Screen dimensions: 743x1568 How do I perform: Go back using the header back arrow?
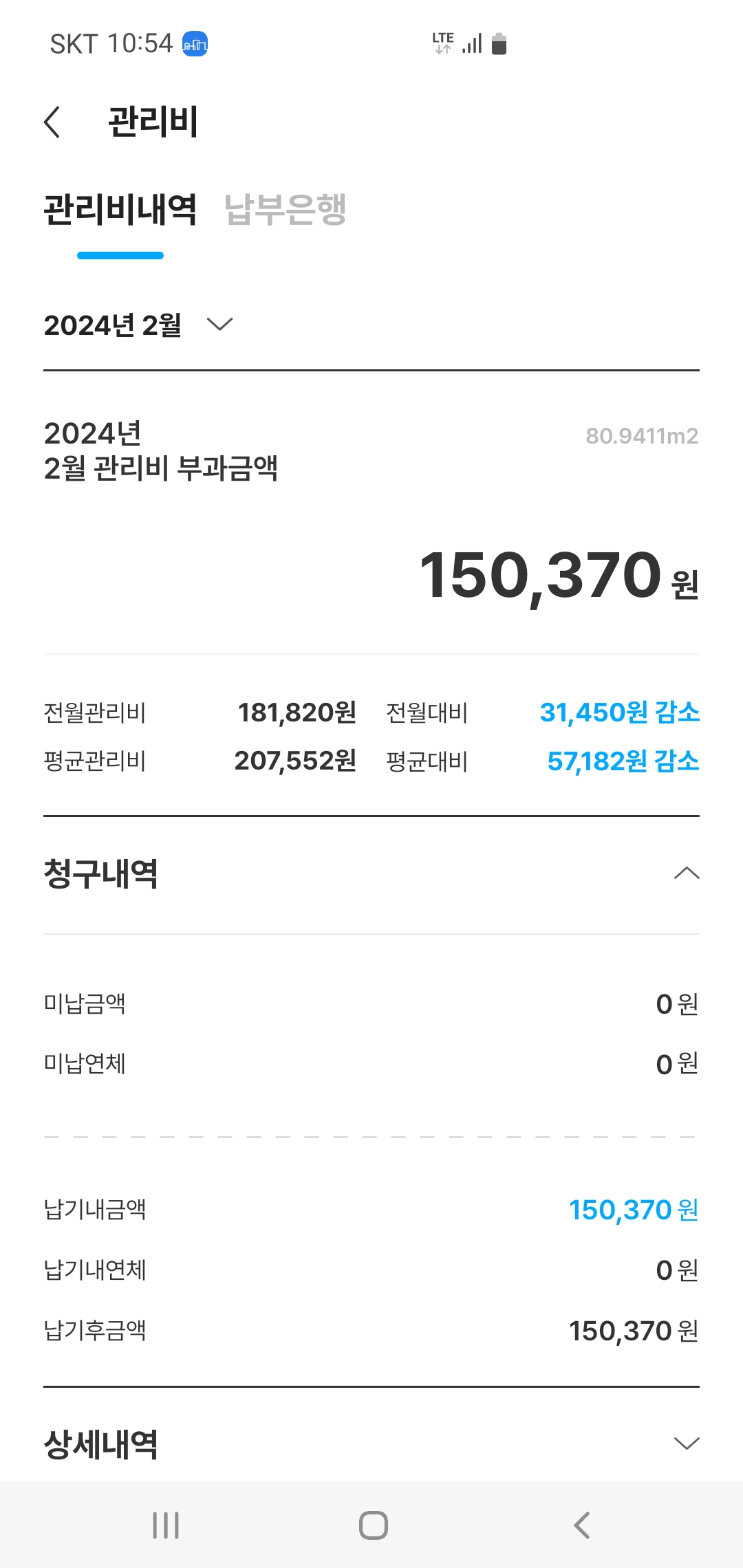click(x=52, y=122)
